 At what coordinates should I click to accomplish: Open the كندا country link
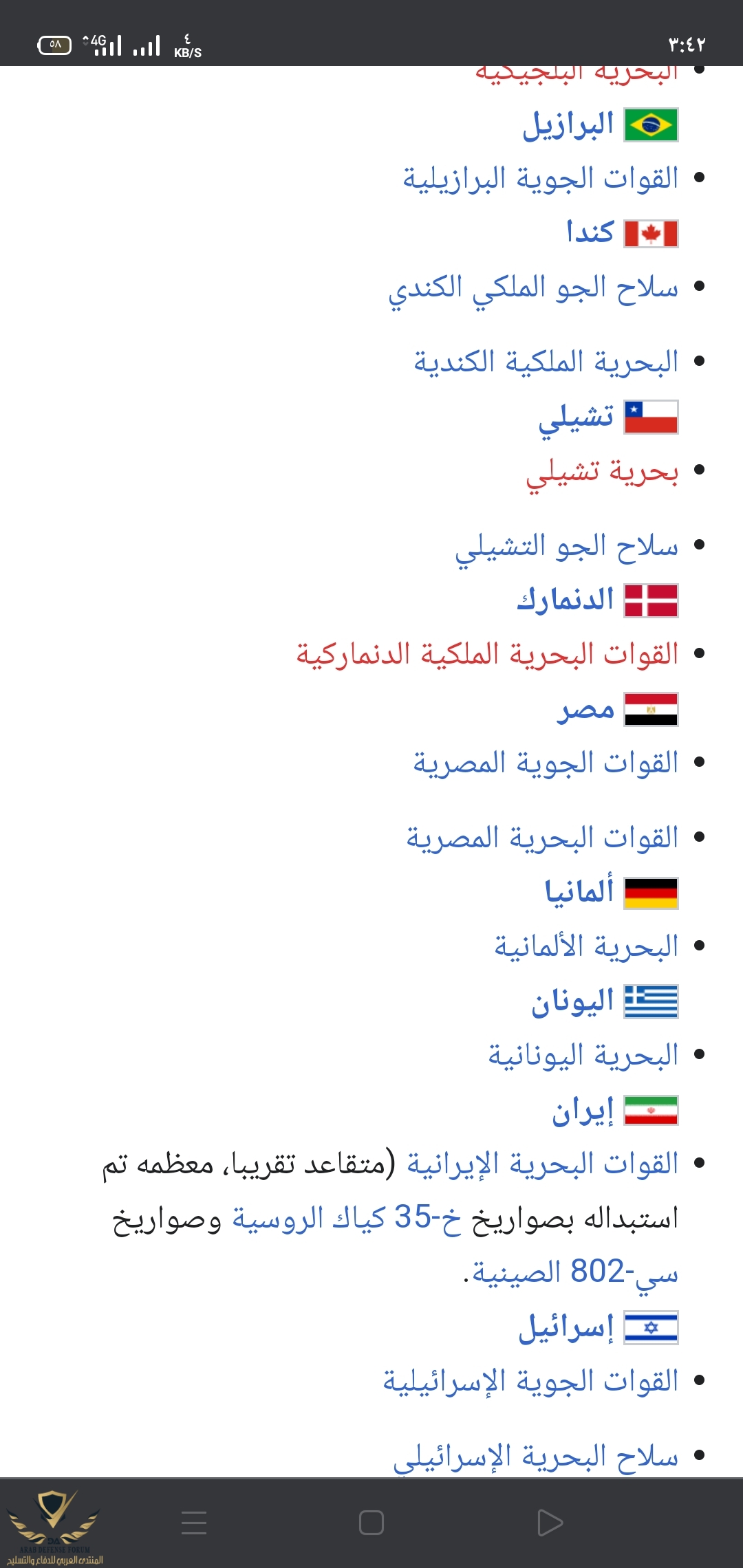click(590, 232)
